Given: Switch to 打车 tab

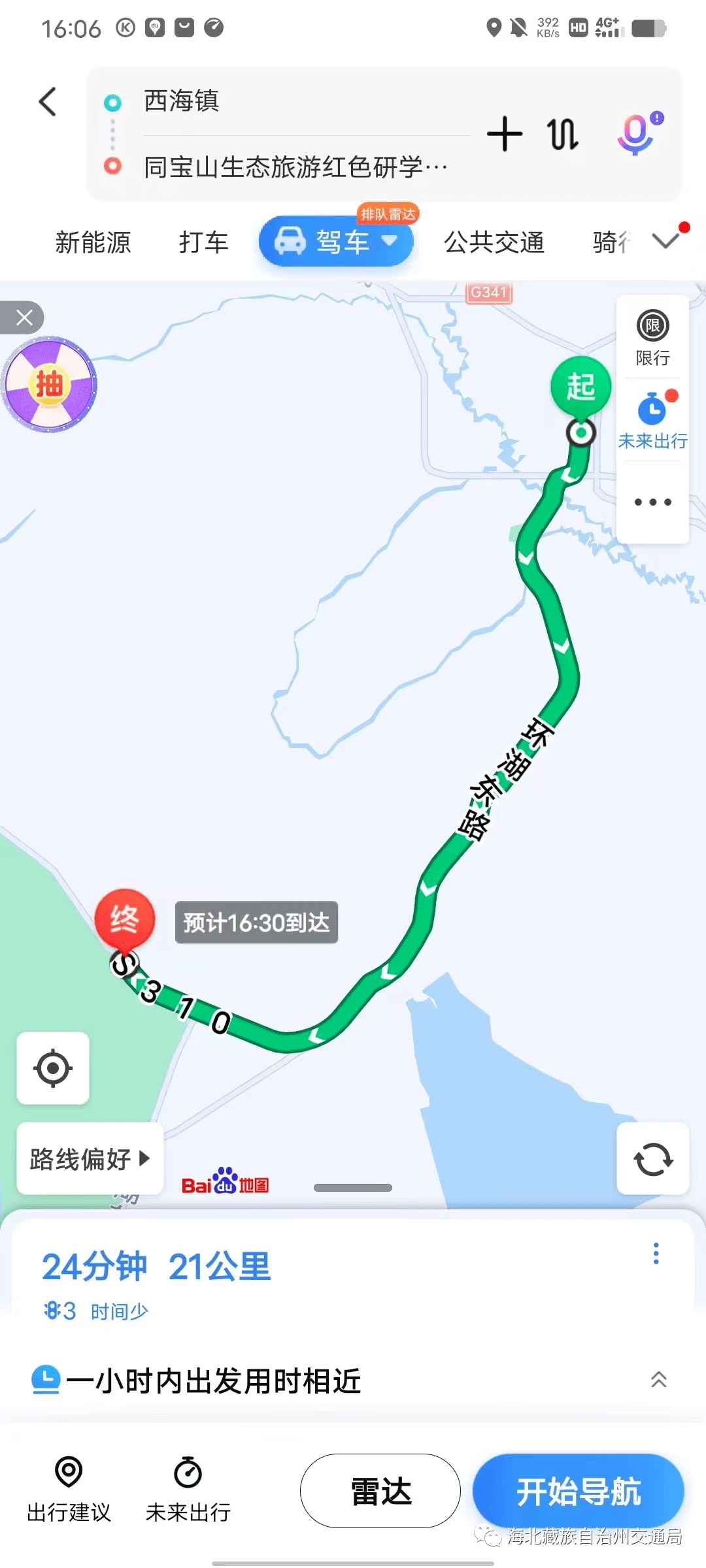Looking at the screenshot, I should coord(203,242).
